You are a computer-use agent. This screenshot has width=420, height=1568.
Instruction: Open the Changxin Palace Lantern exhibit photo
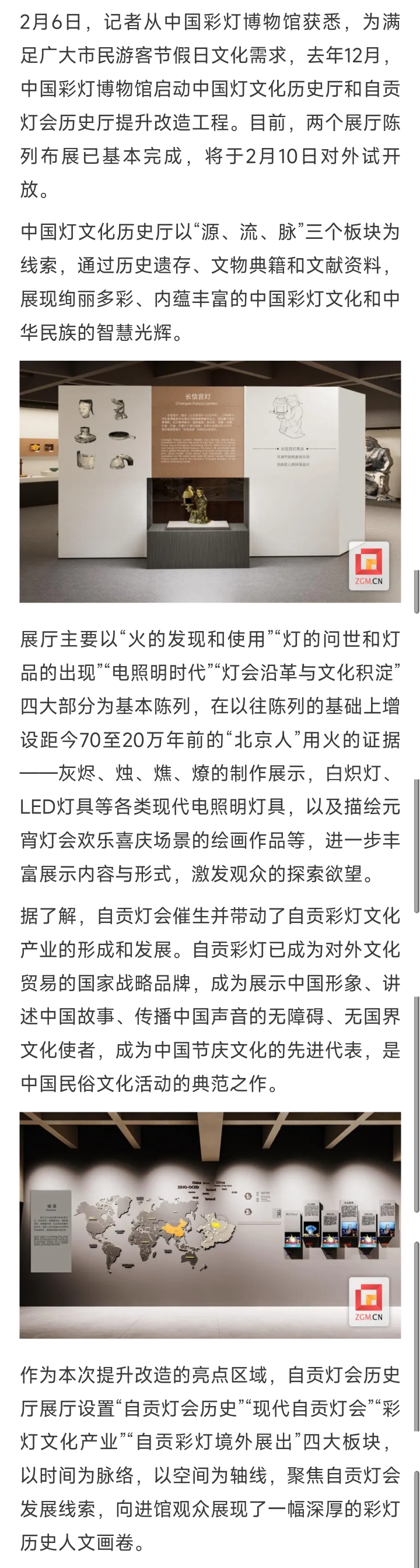click(209, 481)
